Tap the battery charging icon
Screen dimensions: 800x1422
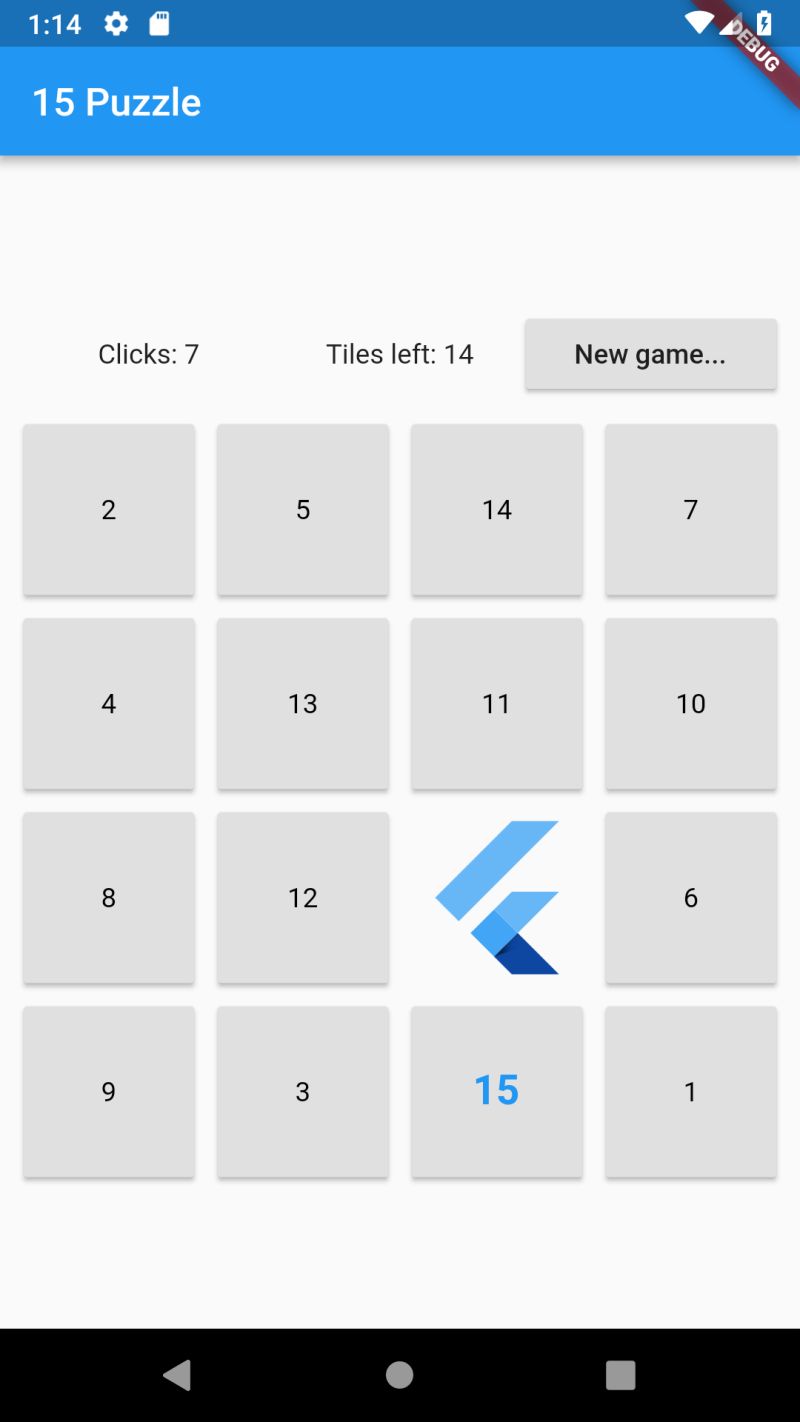point(764,24)
